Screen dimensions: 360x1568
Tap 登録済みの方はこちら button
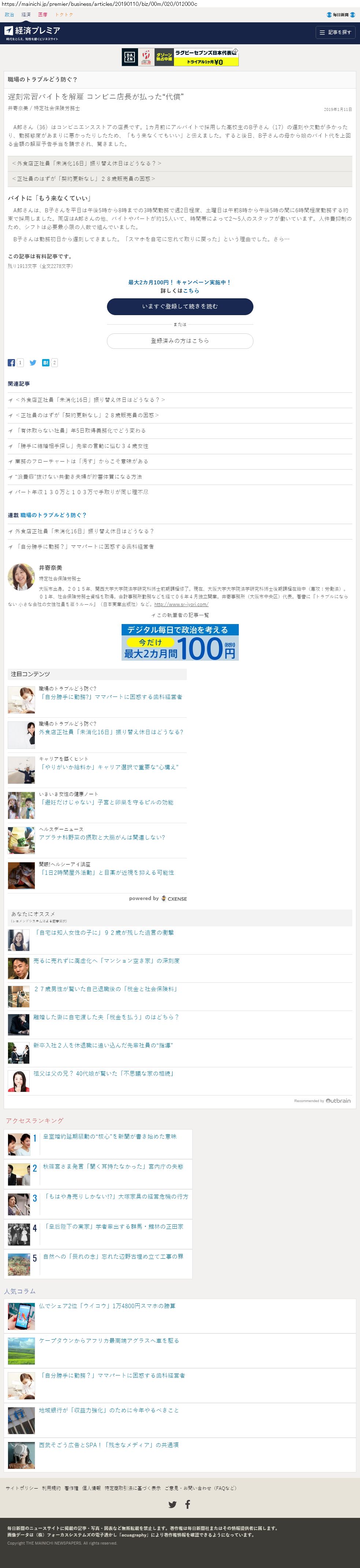click(x=180, y=341)
